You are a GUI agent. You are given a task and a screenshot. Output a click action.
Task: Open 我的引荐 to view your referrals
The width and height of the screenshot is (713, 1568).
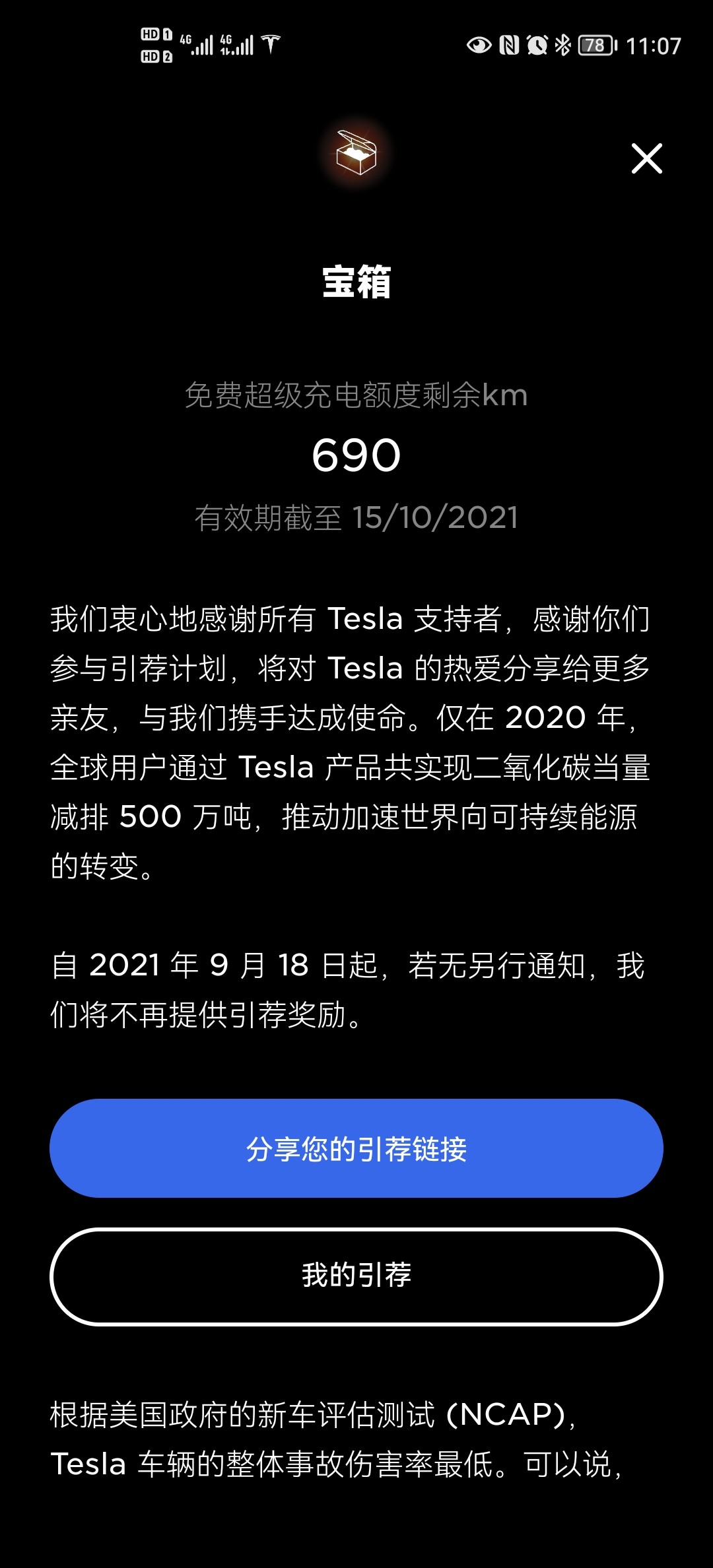click(x=356, y=1274)
